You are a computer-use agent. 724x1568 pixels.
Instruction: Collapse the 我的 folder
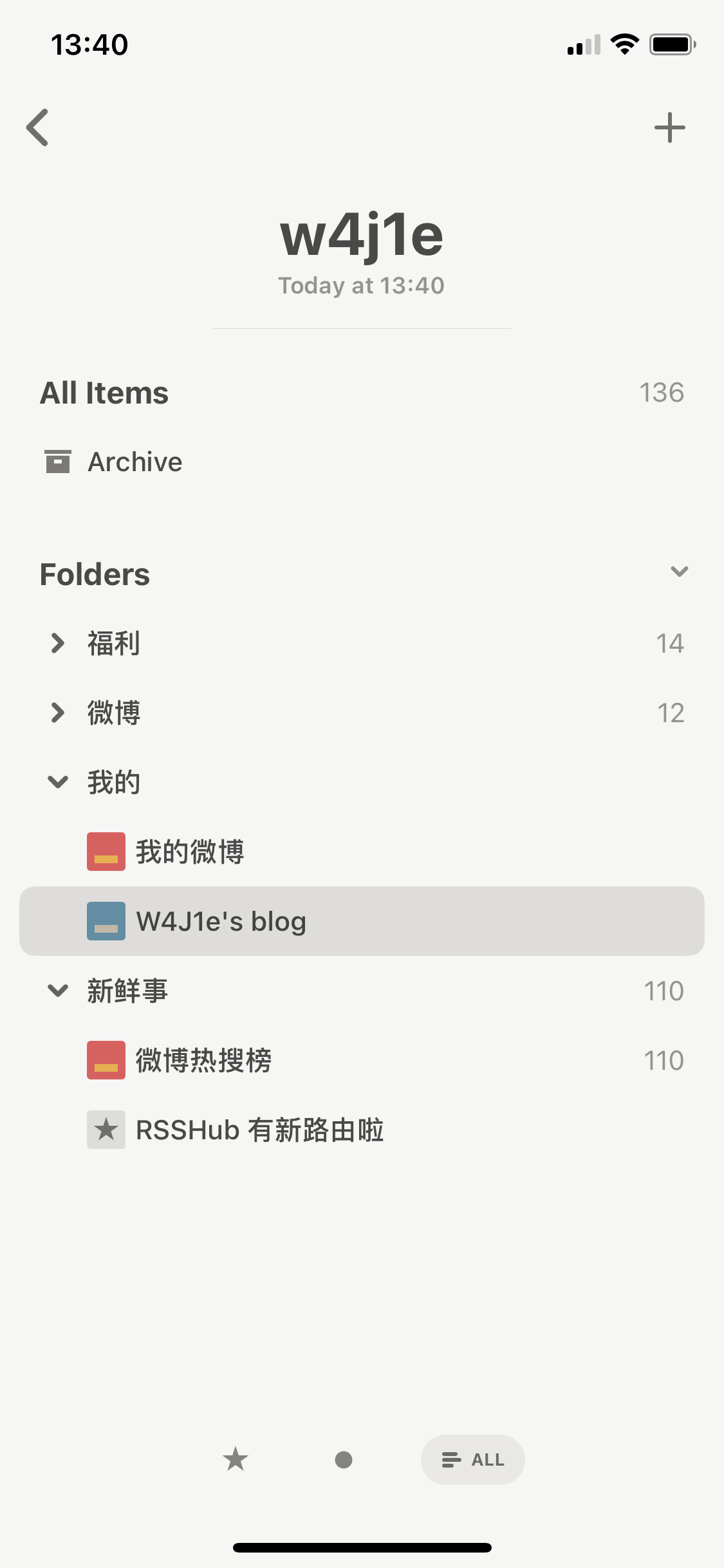pos(58,782)
